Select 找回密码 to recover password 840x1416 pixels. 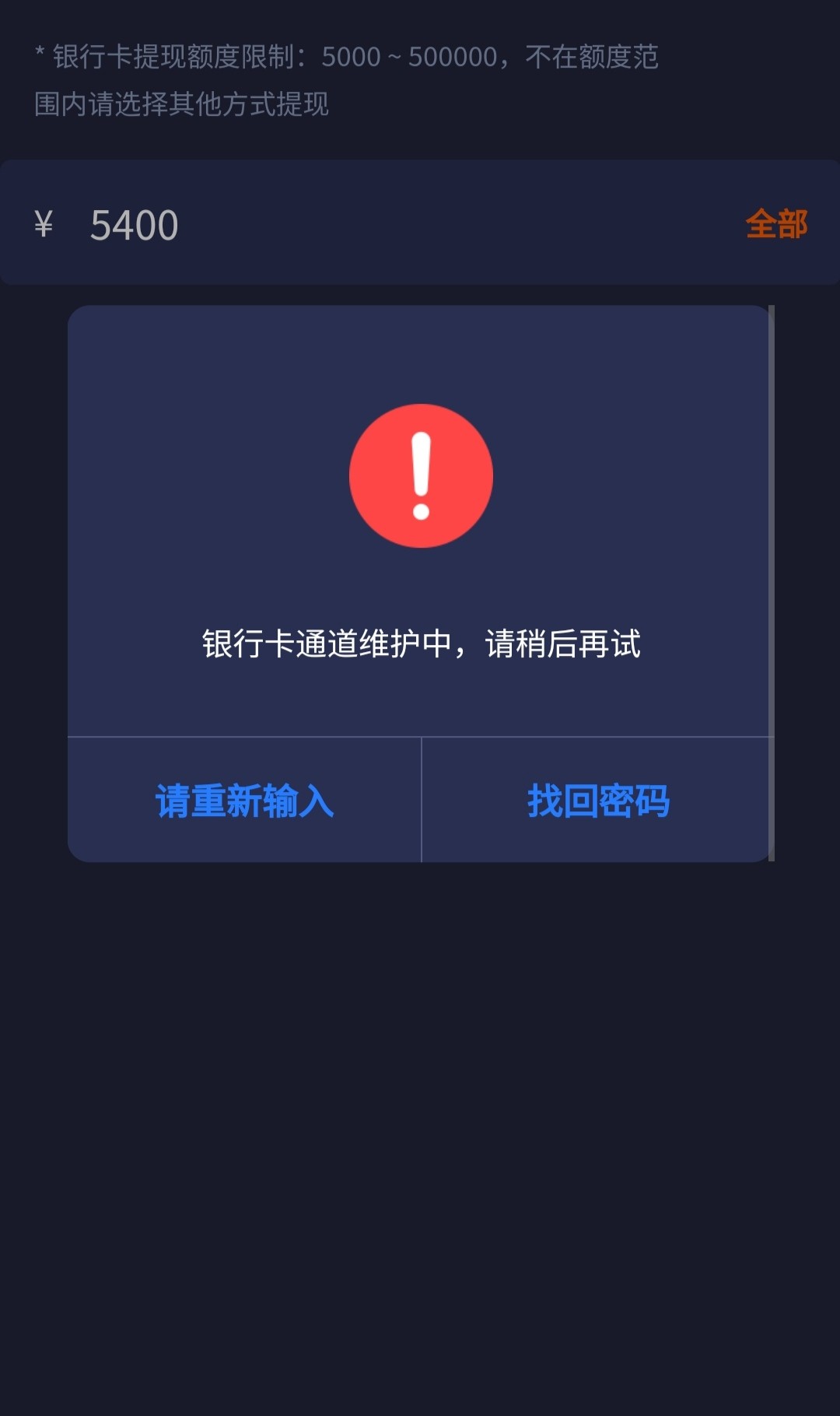pyautogui.click(x=597, y=800)
